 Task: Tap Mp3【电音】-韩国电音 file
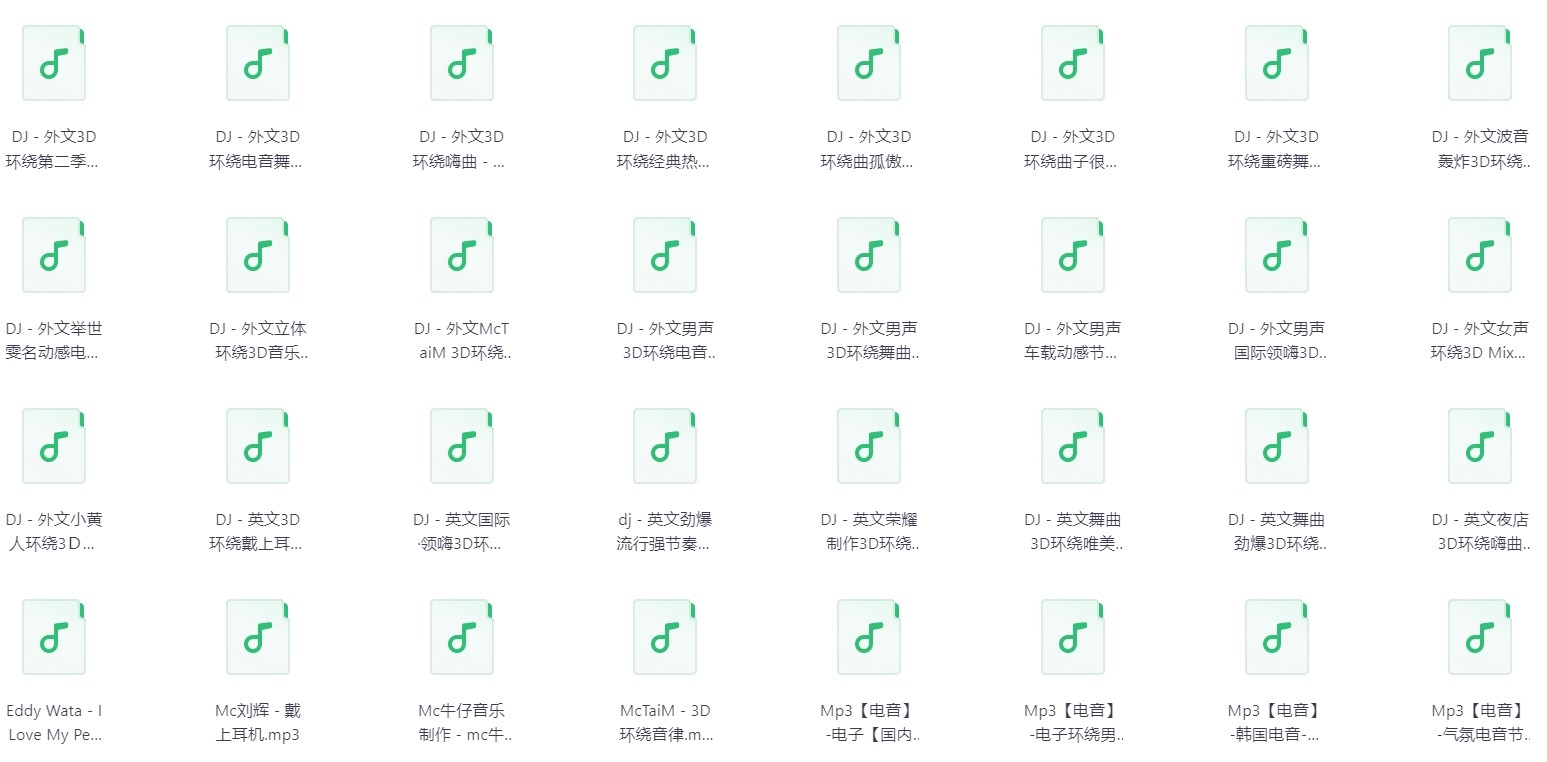pyautogui.click(x=1276, y=638)
